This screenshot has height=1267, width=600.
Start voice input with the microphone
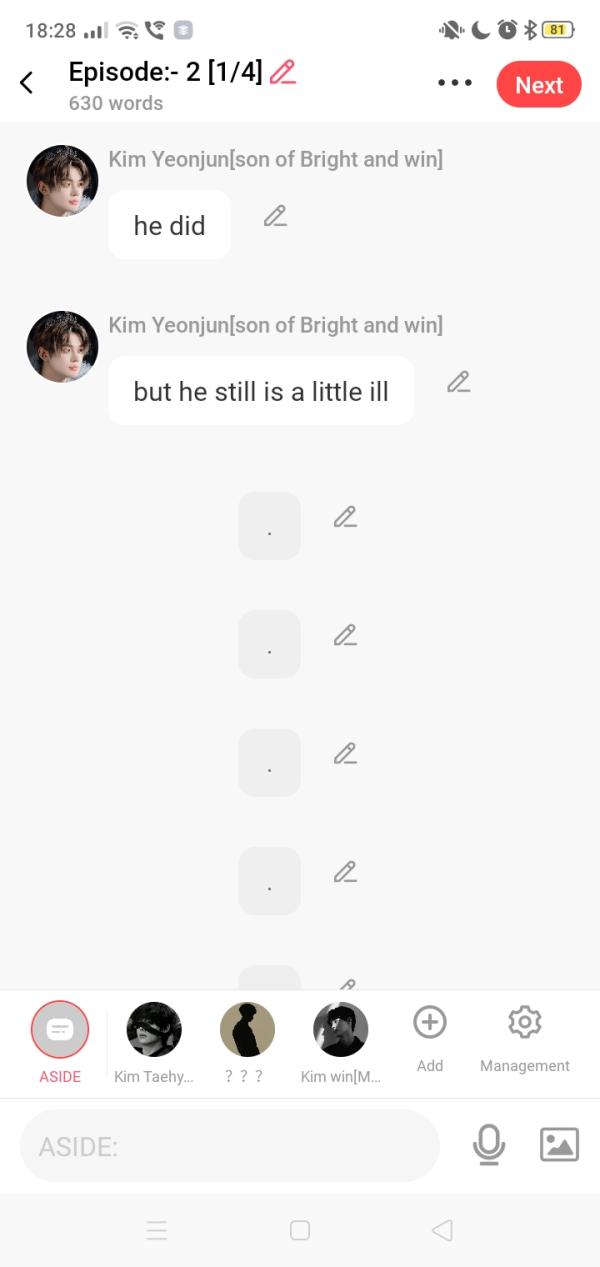[489, 1145]
